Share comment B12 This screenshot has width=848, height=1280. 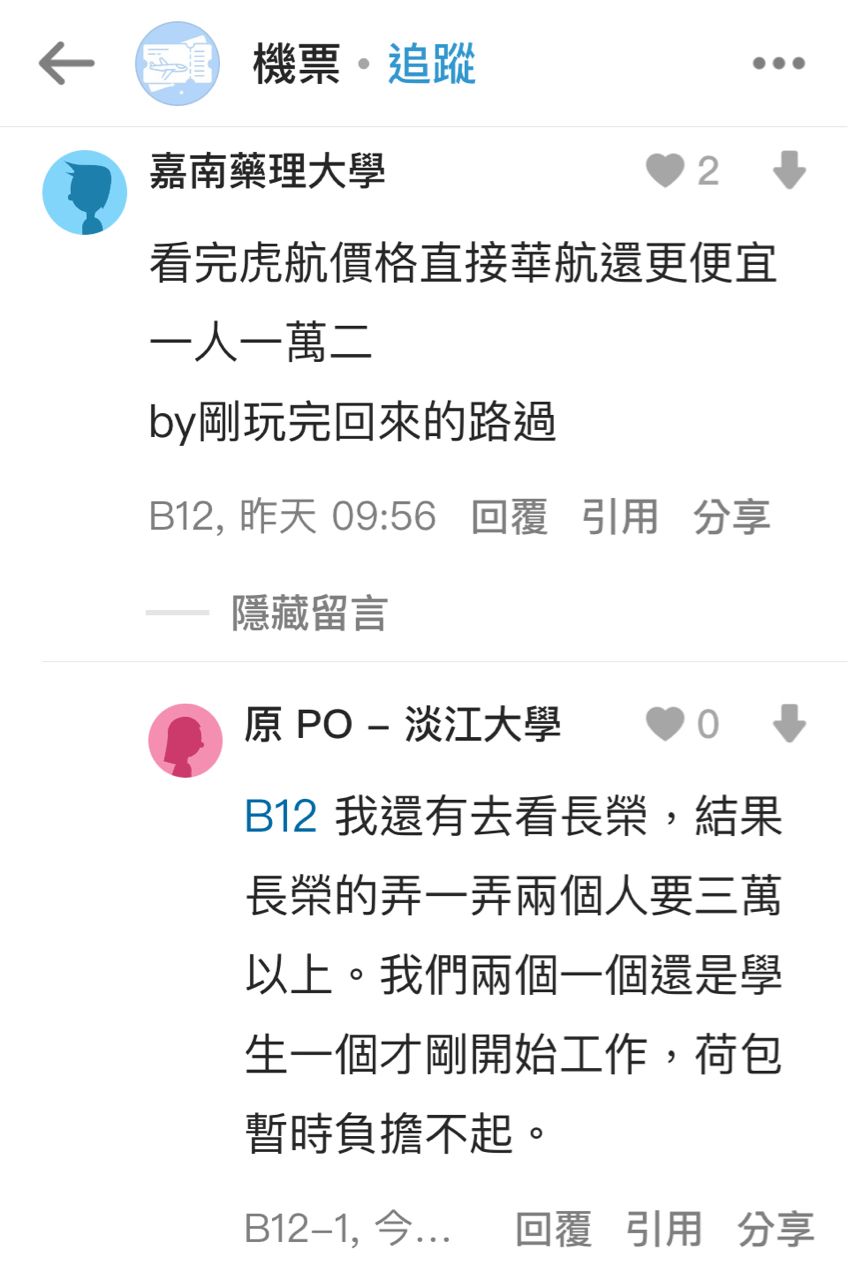point(732,517)
